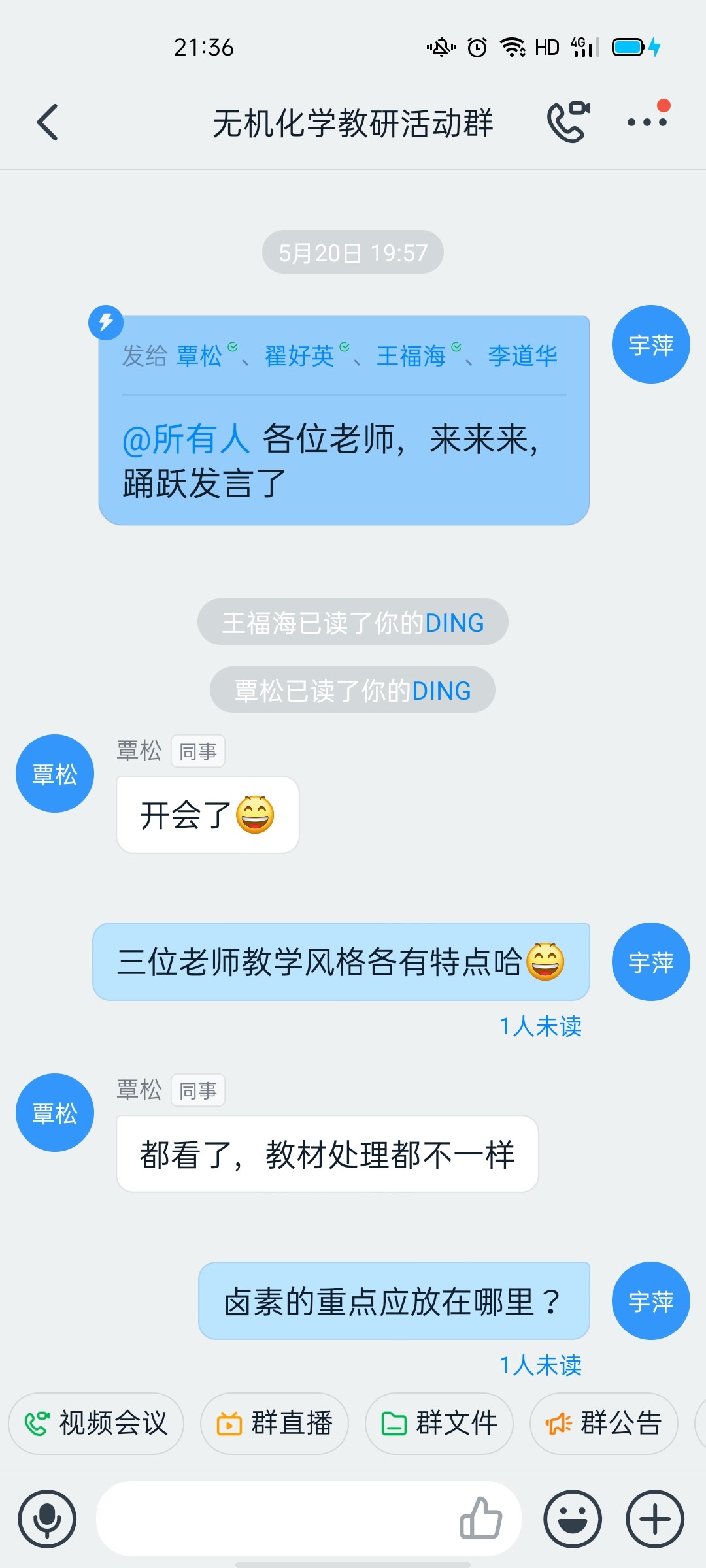This screenshot has width=706, height=1568.
Task: Open the emoji picker
Action: click(x=573, y=1519)
